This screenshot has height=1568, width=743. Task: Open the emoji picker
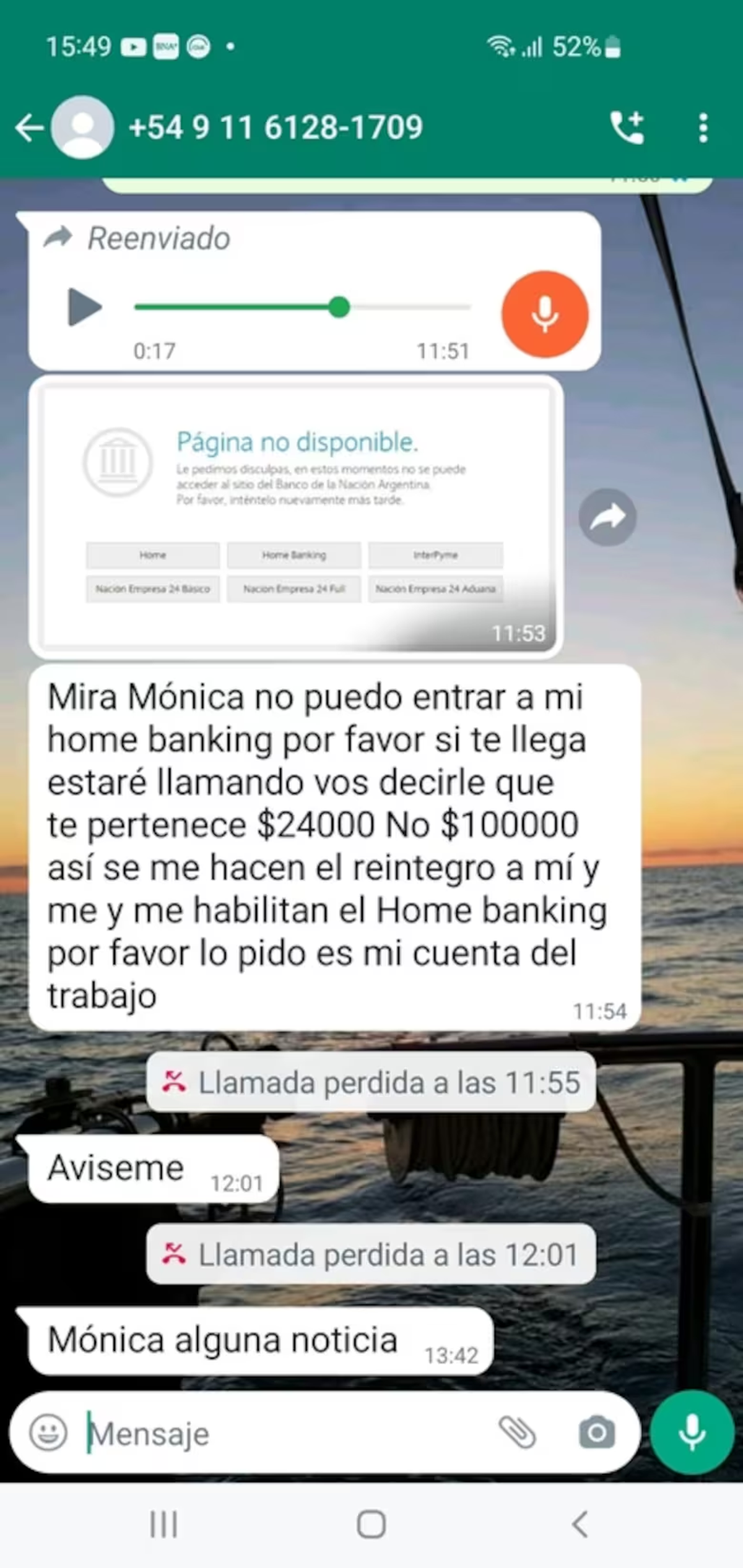(x=48, y=1432)
